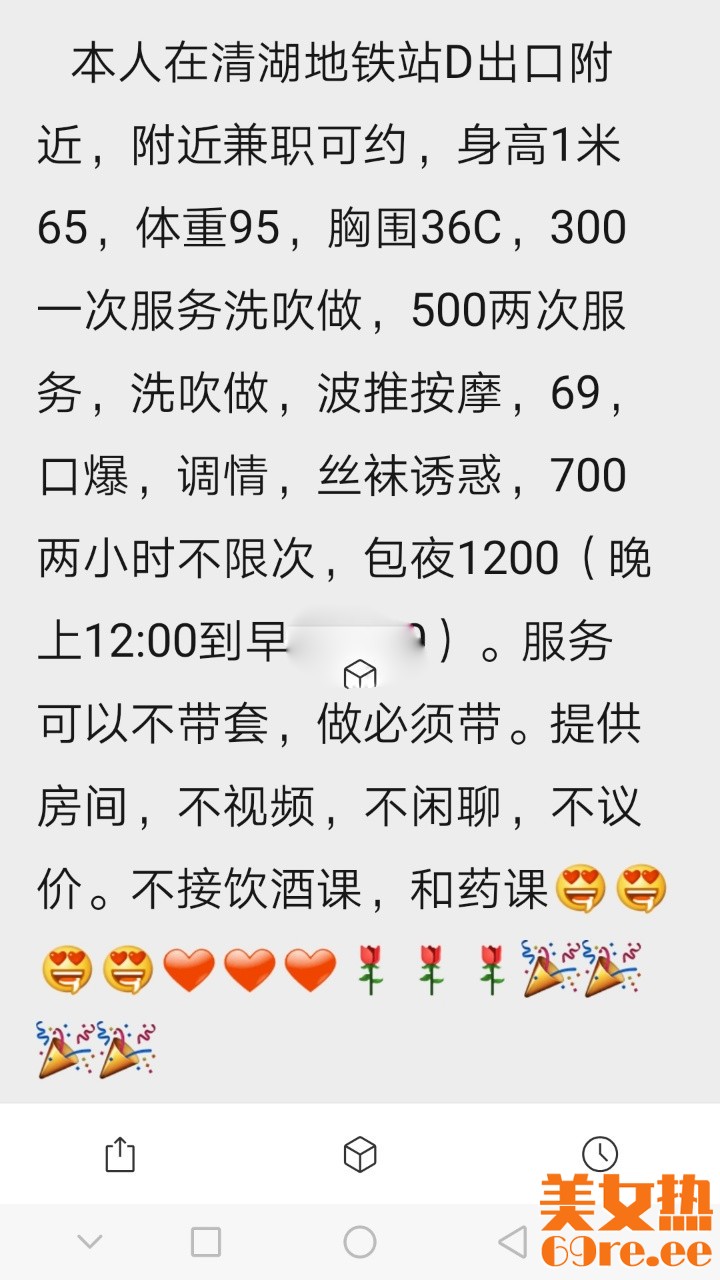The width and height of the screenshot is (720, 1280).
Task: Open the clock reminder icon
Action: pyautogui.click(x=600, y=1153)
